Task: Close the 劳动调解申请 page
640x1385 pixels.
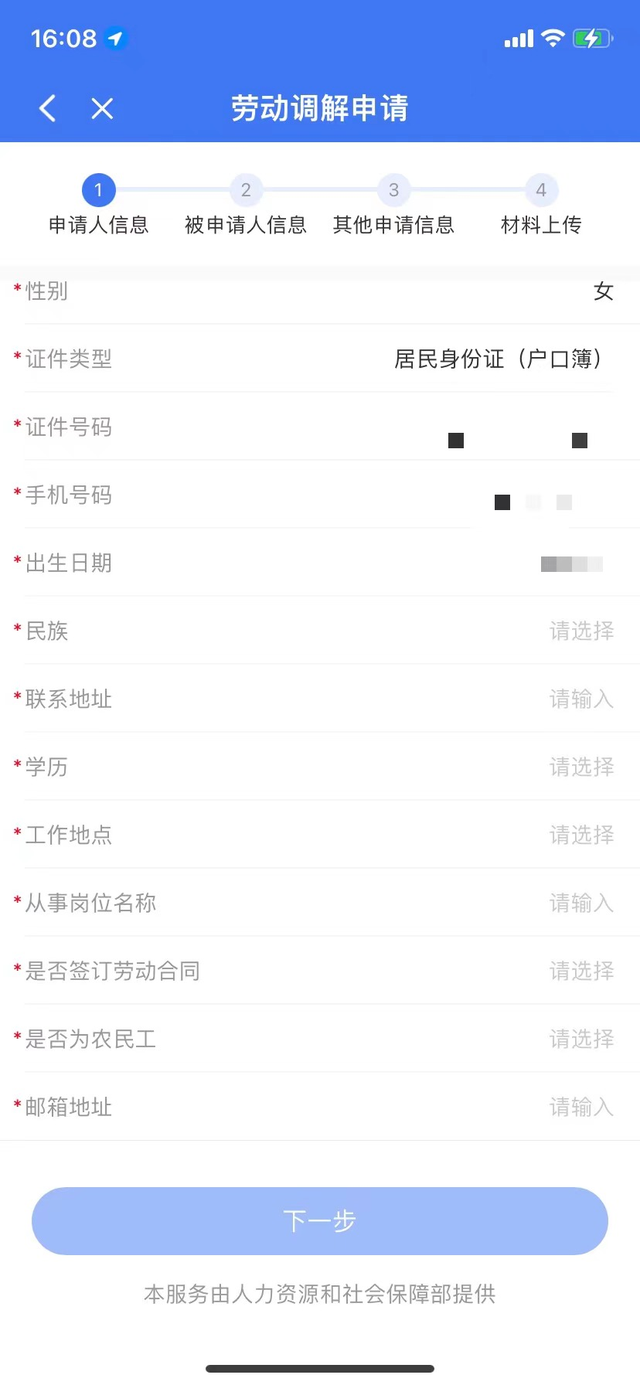Action: pyautogui.click(x=102, y=108)
